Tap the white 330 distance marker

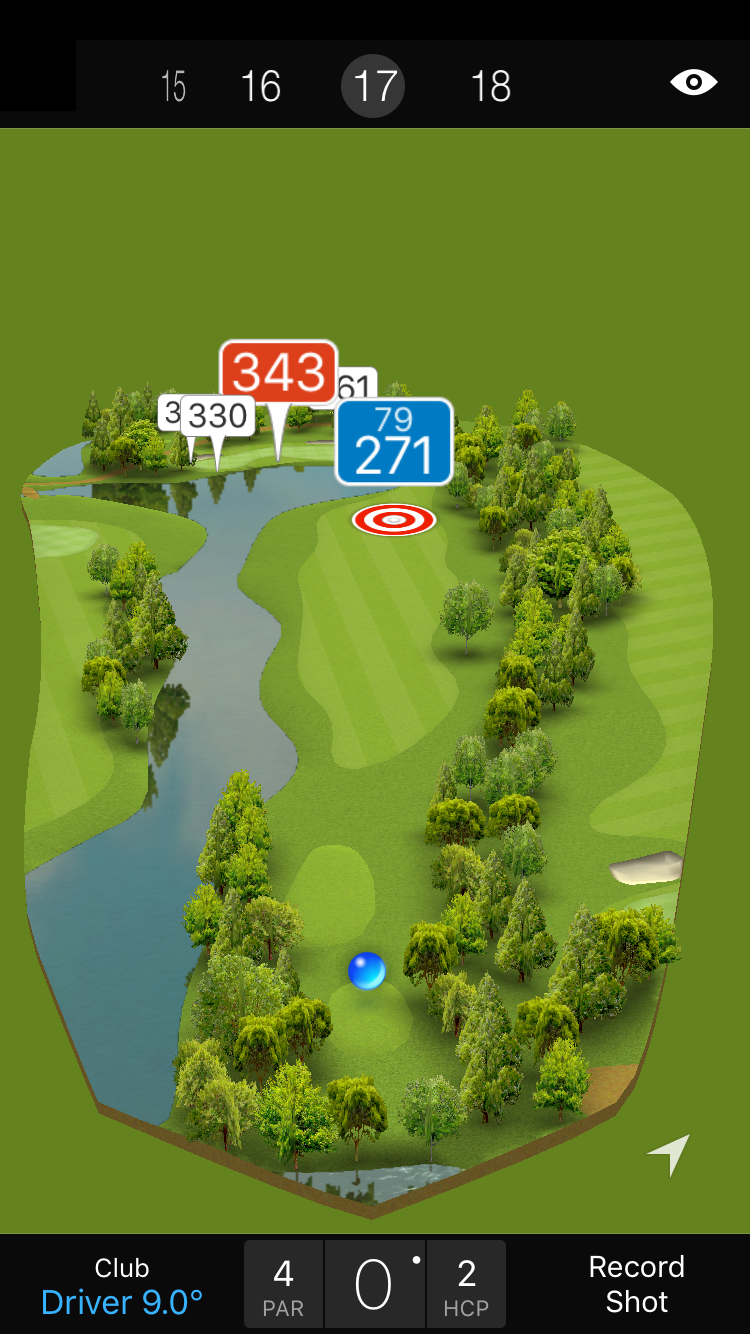(218, 415)
